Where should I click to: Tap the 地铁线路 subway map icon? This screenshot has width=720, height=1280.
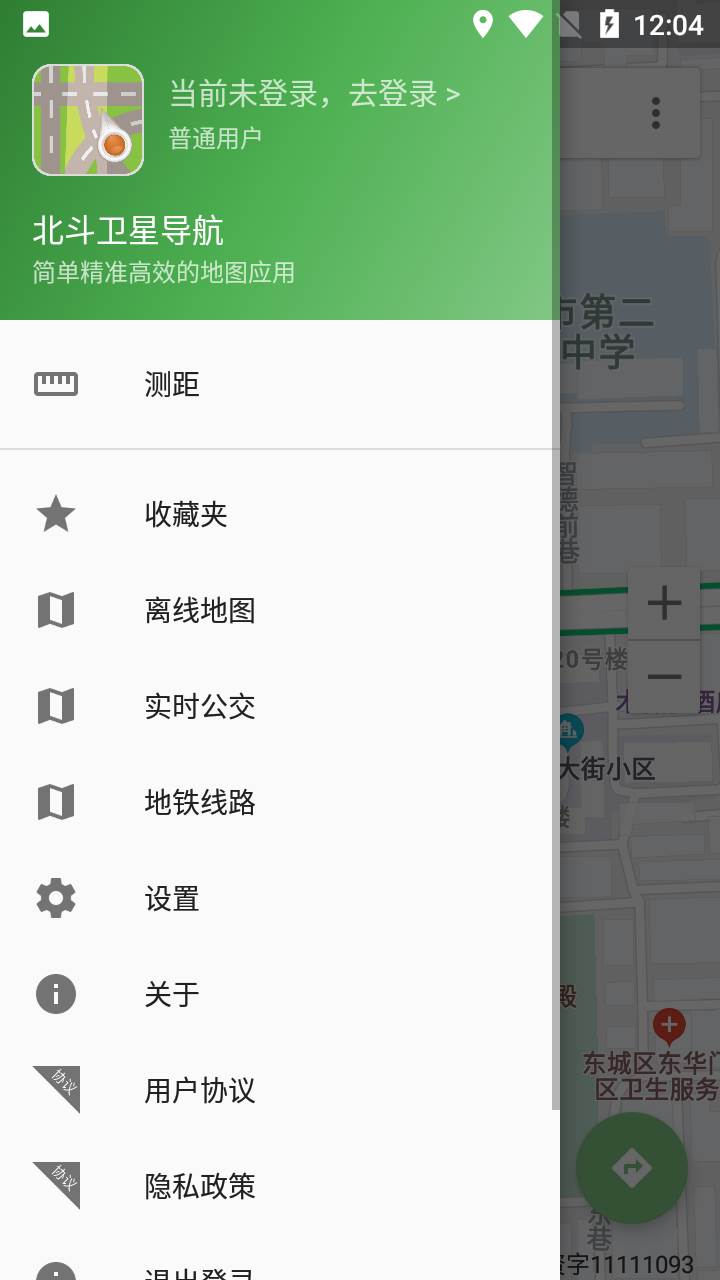[55, 802]
